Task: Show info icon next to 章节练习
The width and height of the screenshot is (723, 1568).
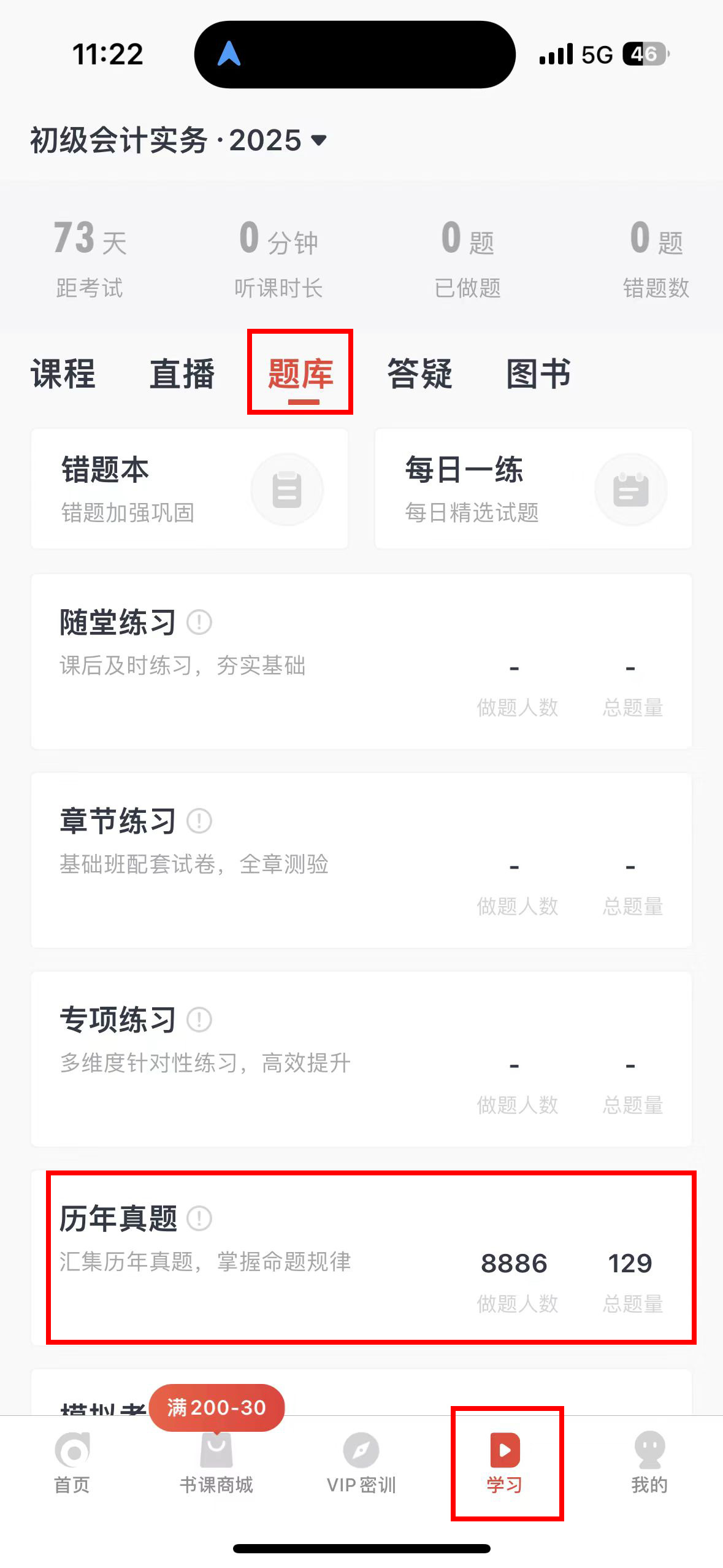Action: click(199, 821)
